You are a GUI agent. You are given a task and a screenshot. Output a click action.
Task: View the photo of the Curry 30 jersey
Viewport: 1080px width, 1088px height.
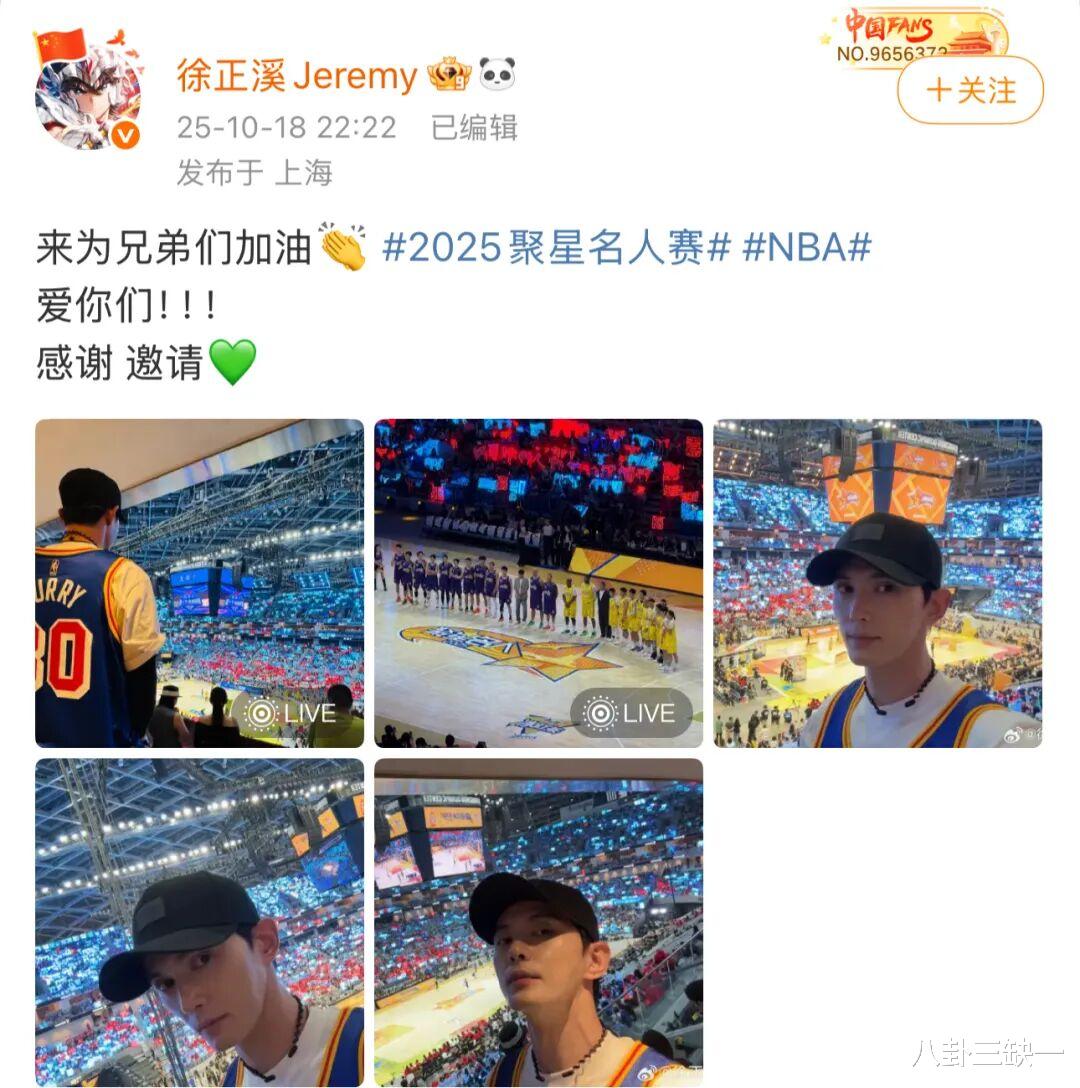[199, 583]
